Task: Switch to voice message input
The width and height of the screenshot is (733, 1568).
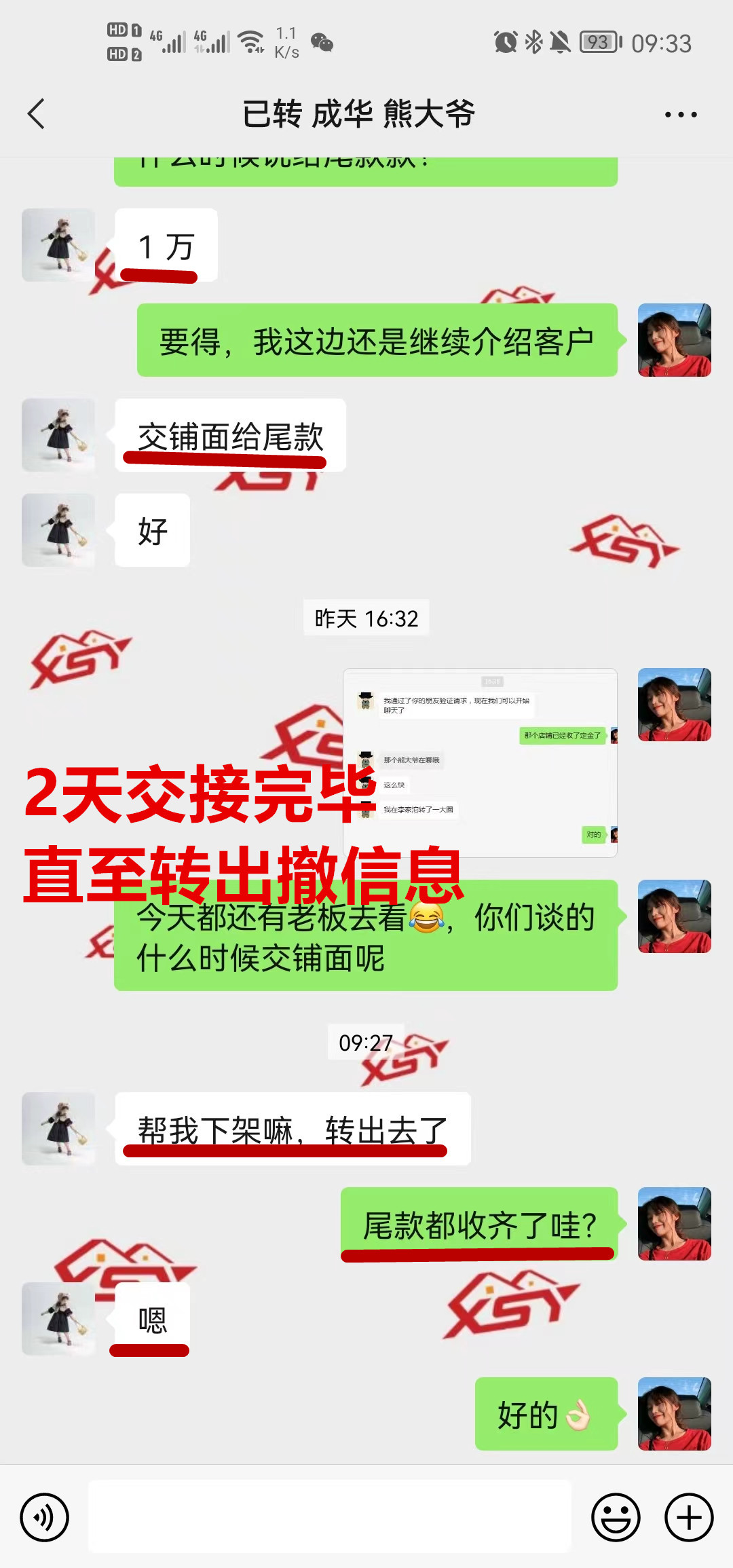Action: [x=45, y=1517]
